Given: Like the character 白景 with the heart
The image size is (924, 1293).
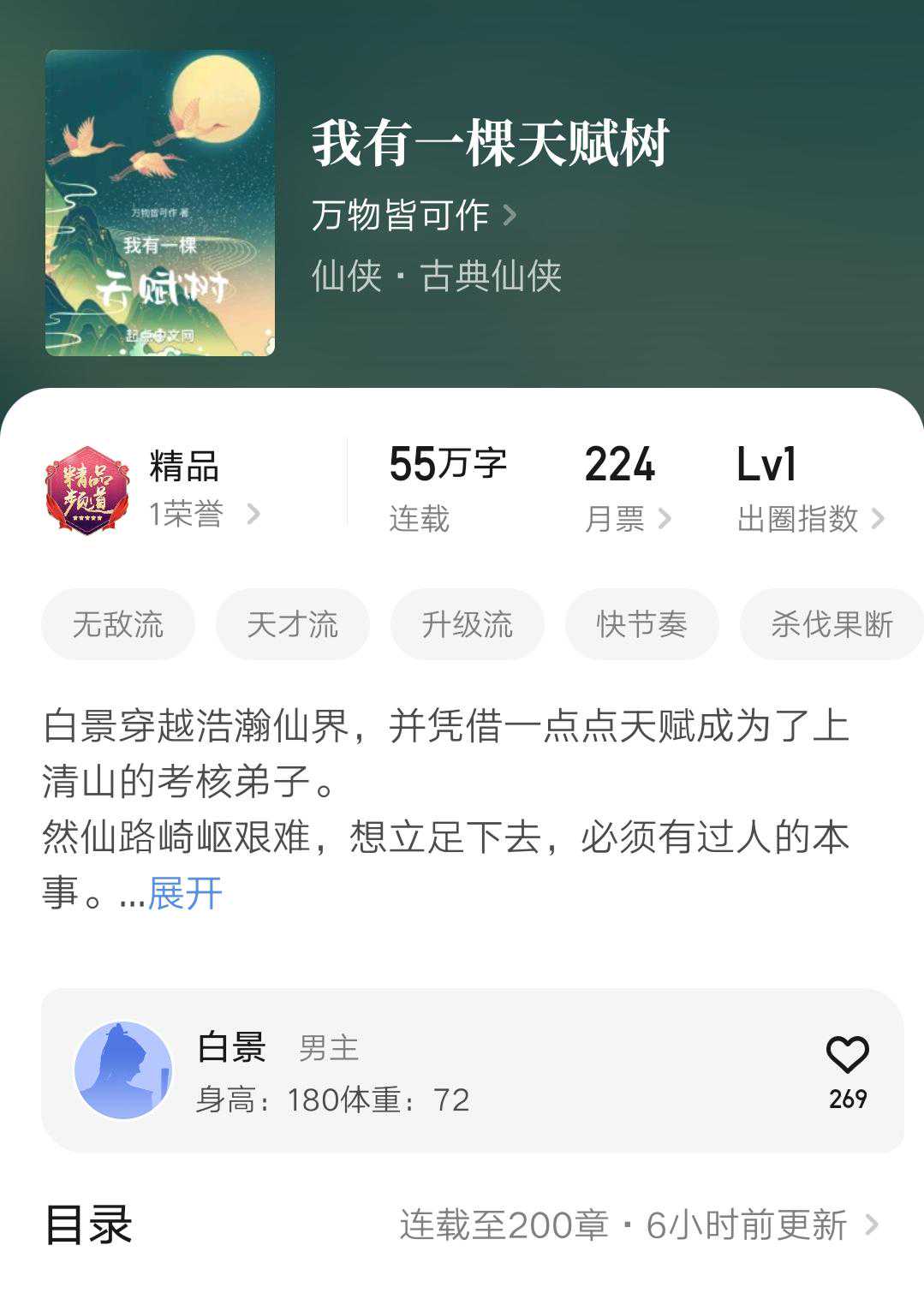Looking at the screenshot, I should (847, 1056).
